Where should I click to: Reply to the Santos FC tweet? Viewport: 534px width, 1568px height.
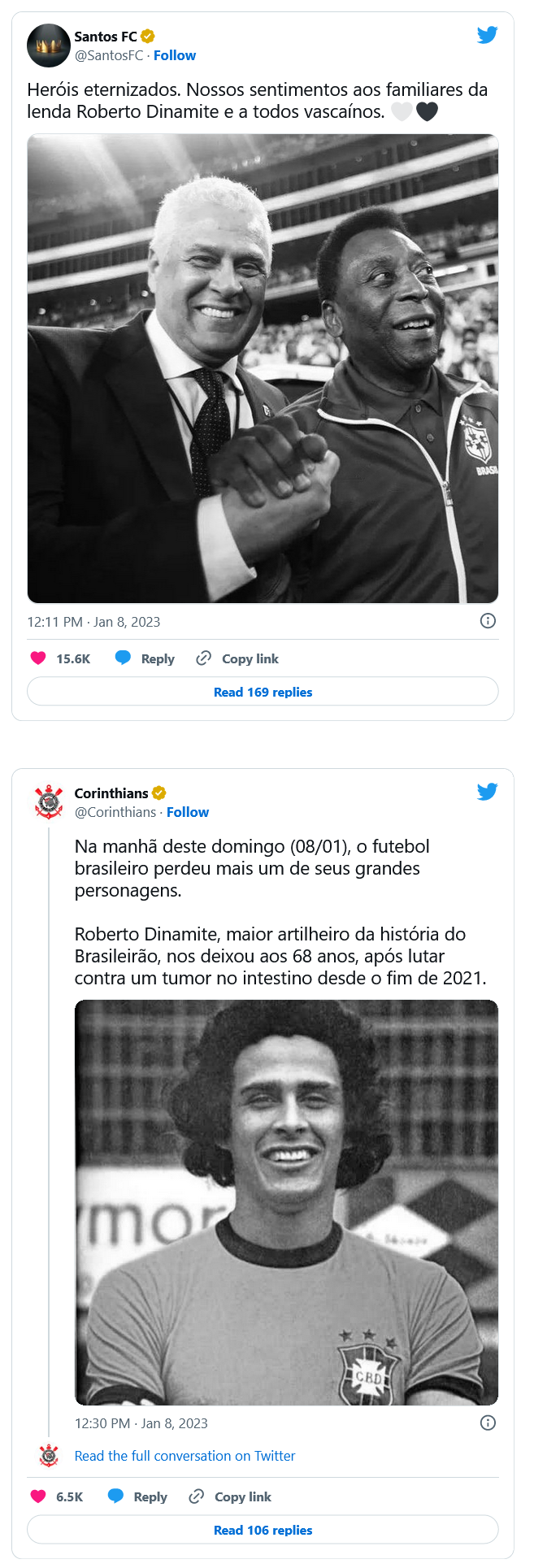pos(145,658)
